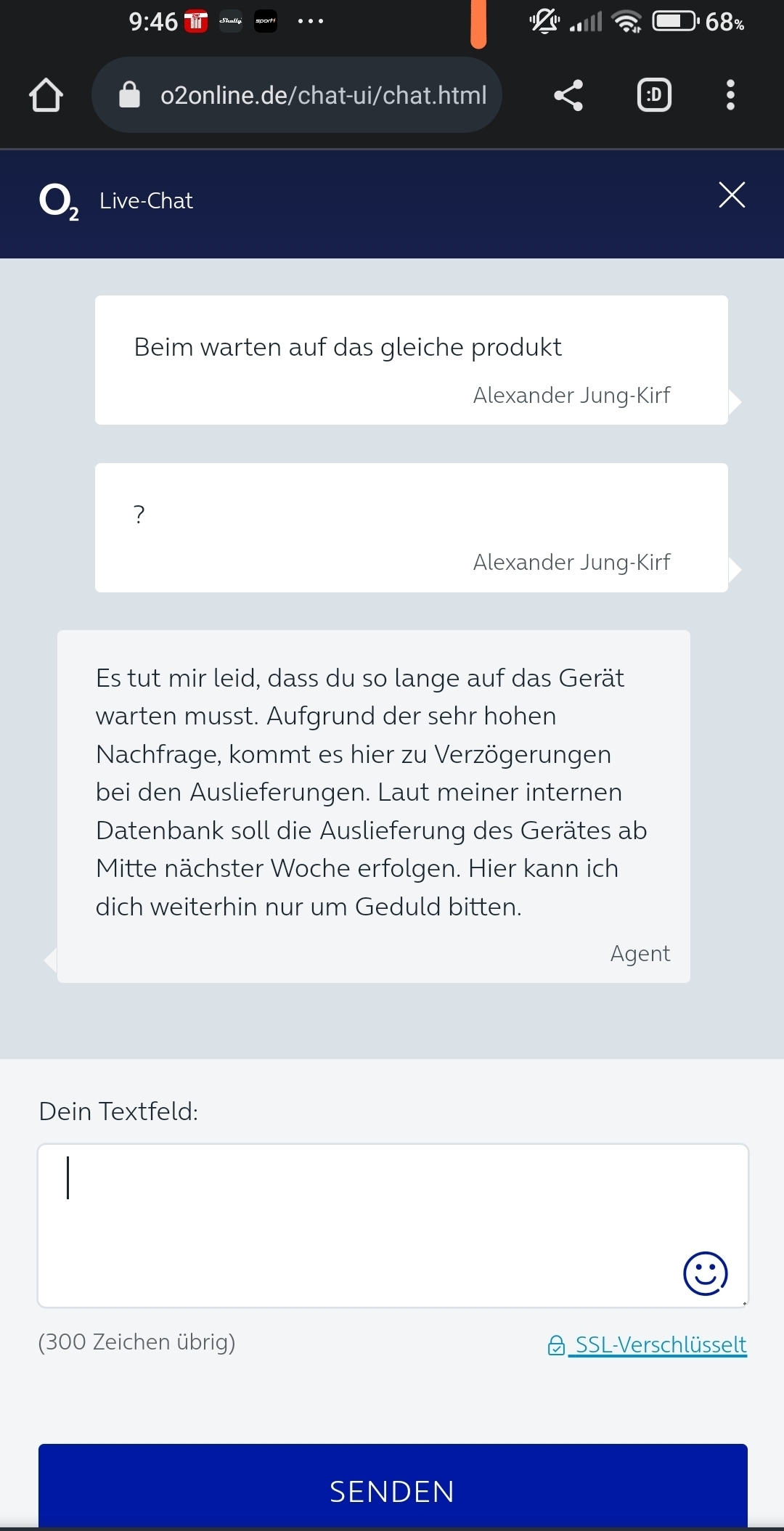Open the SSL-Verschlüsselt link

[x=647, y=1344]
